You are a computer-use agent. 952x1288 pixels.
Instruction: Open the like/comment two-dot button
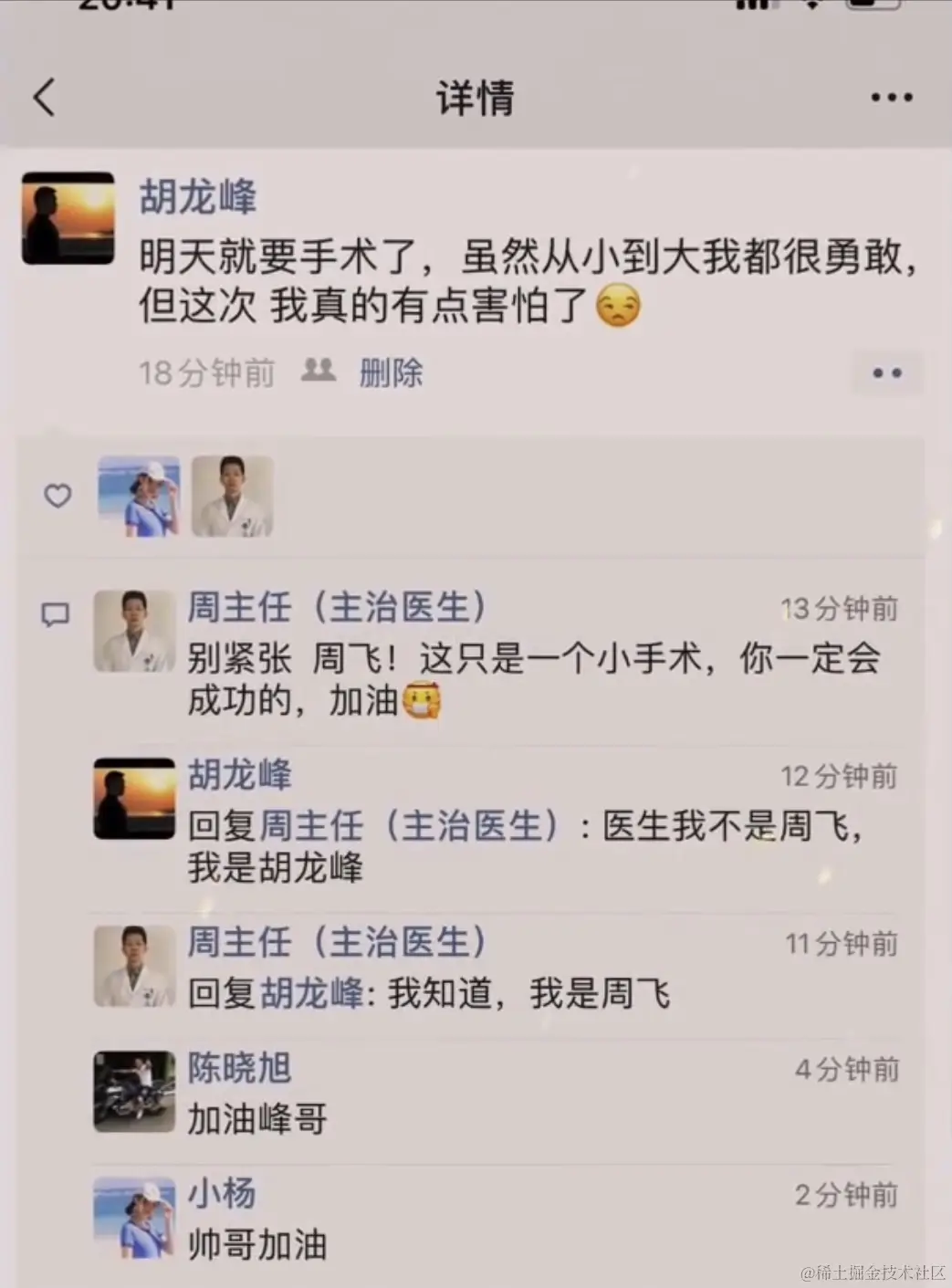click(x=886, y=372)
